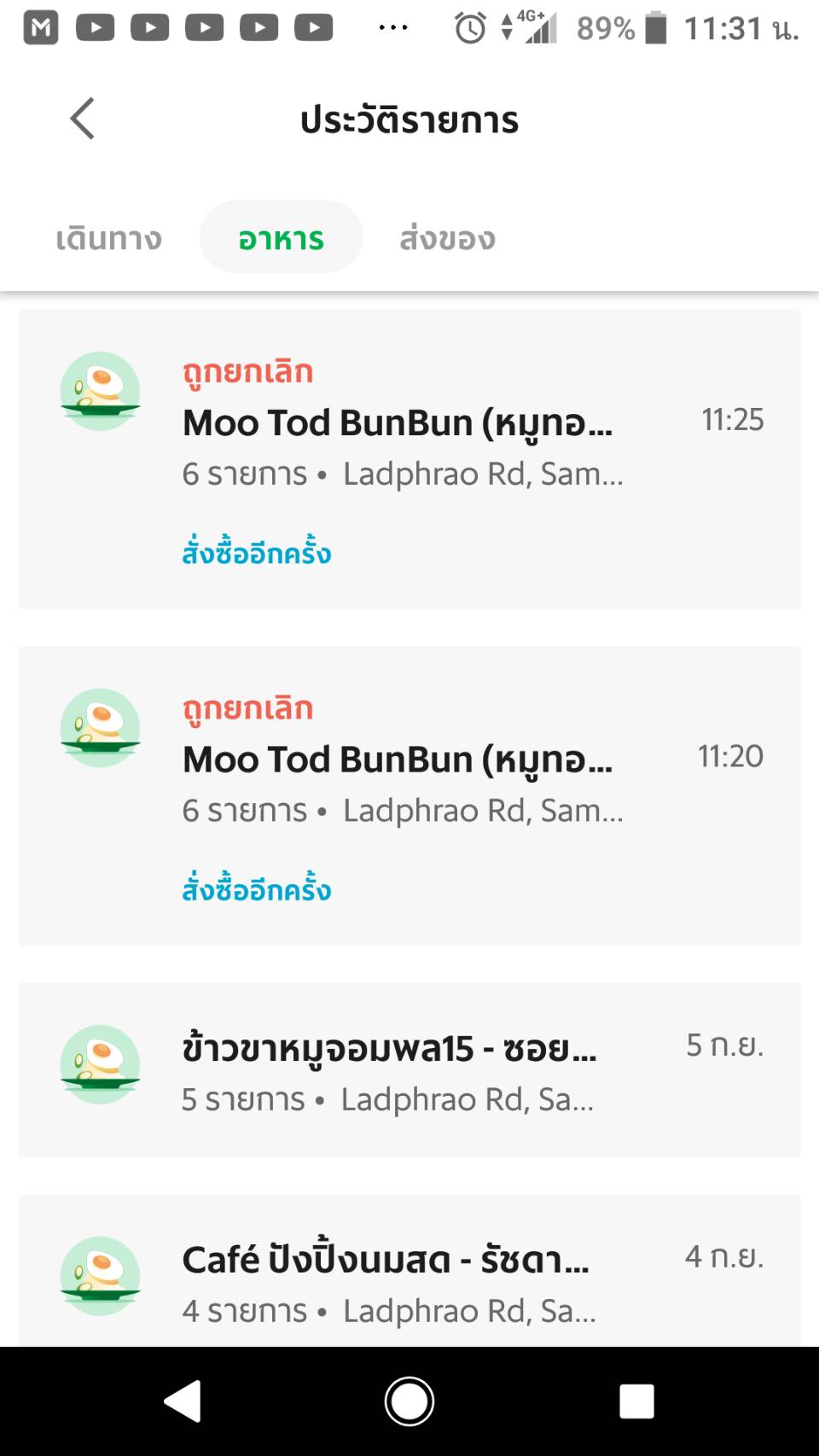This screenshot has width=819, height=1456.
Task: Select the อาหาร tab
Action: 281,237
